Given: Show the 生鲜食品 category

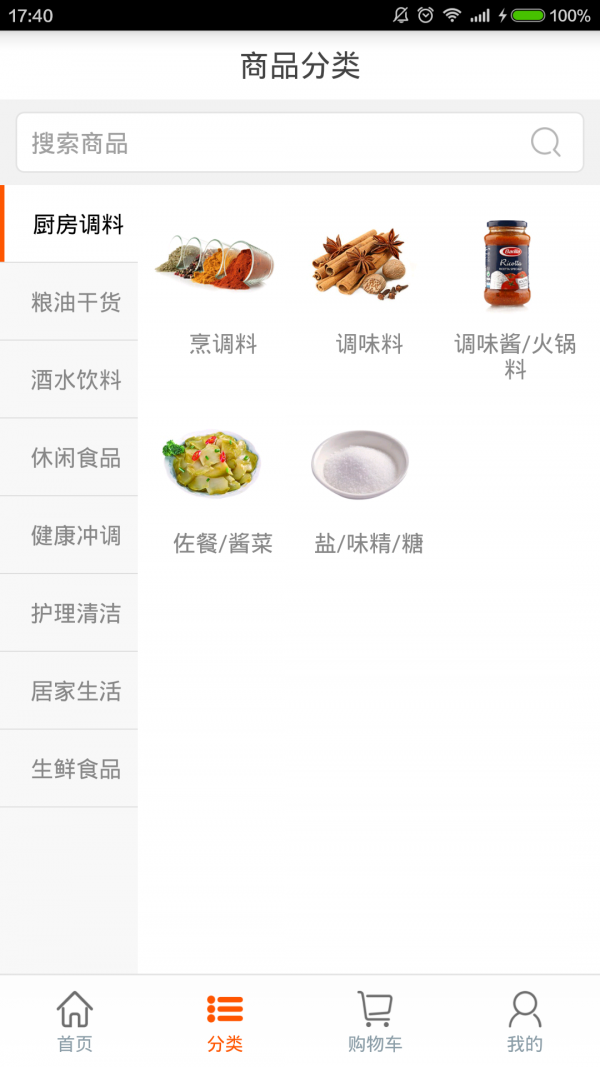Looking at the screenshot, I should click(69, 769).
